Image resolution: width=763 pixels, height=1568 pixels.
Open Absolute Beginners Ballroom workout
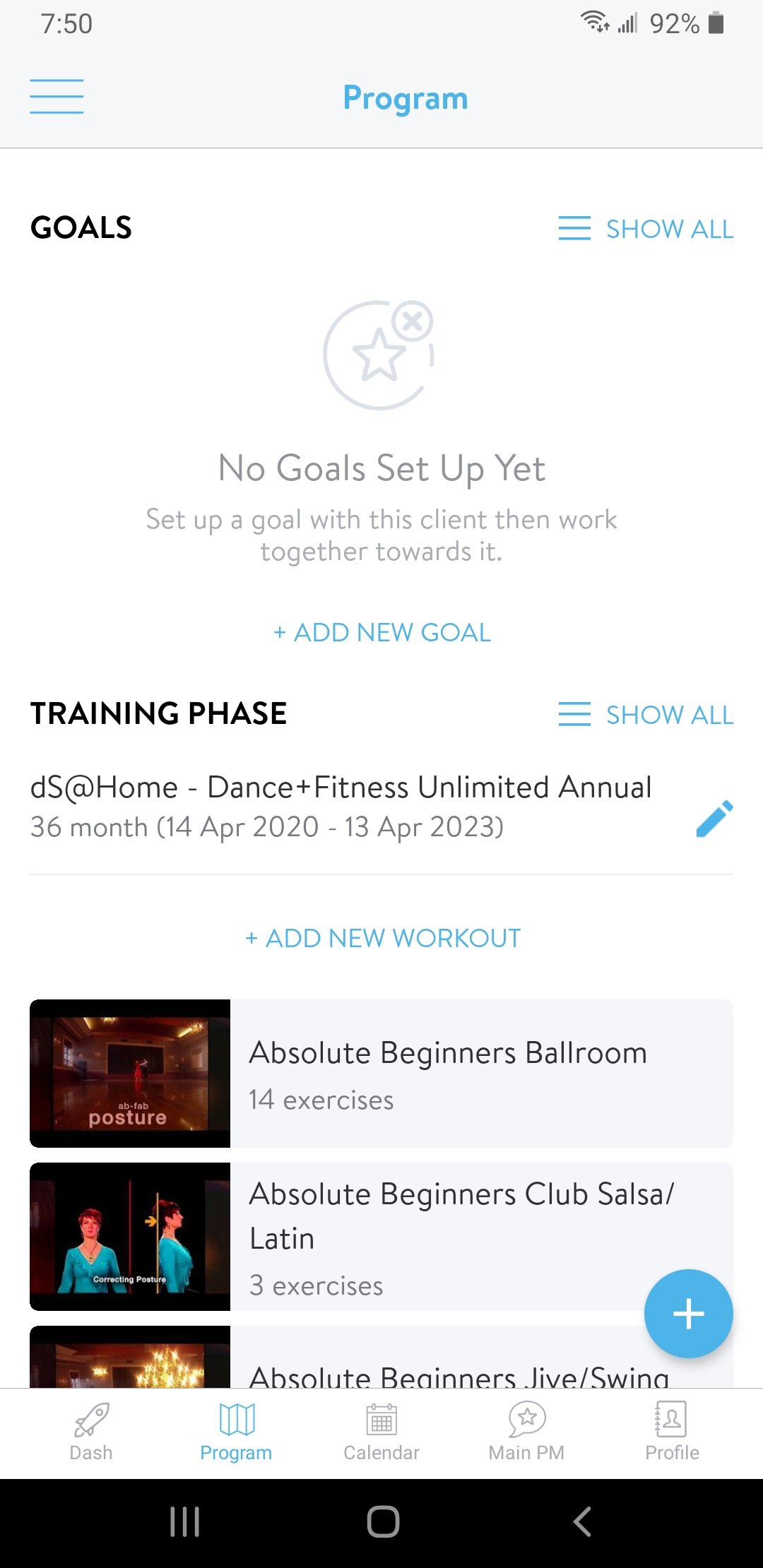(x=381, y=1074)
